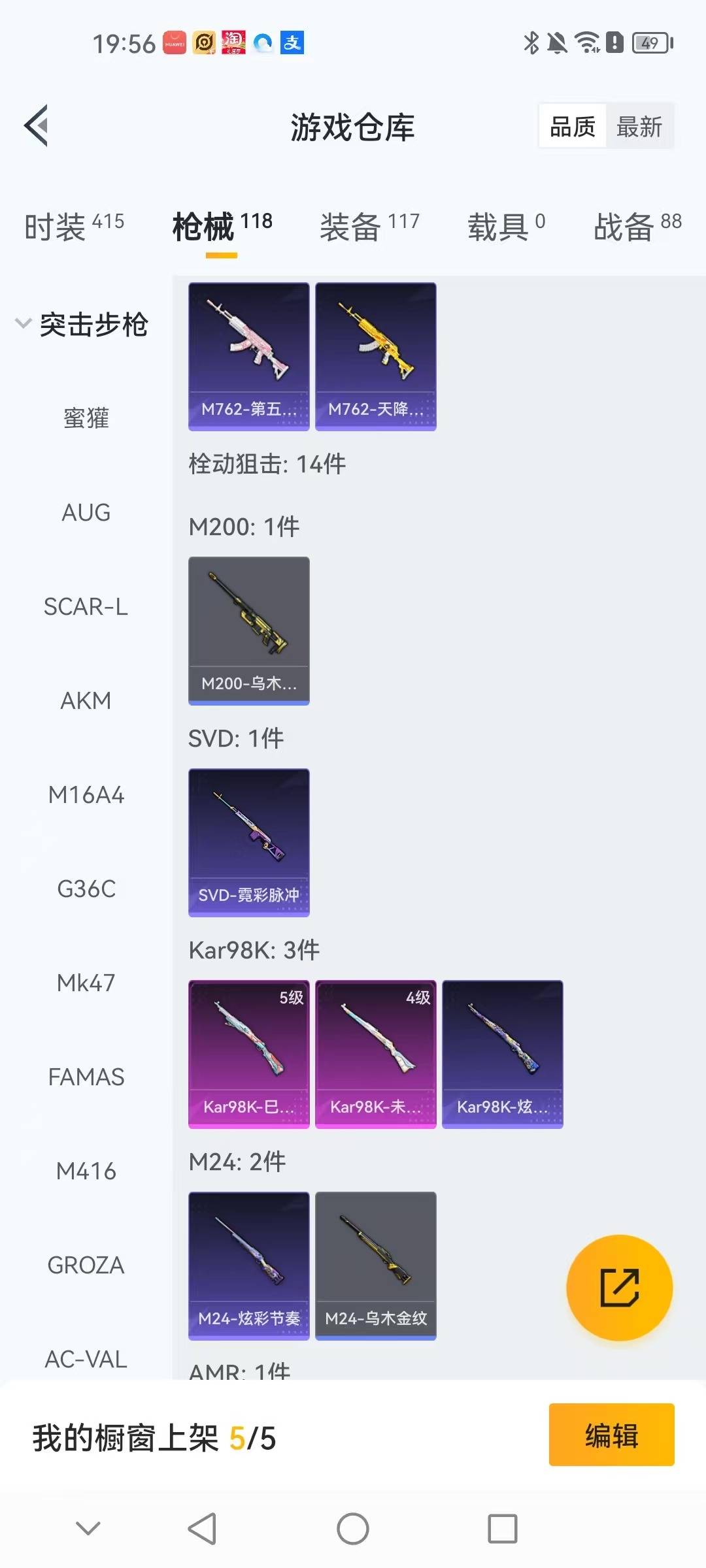Go to the system home screen
The image size is (706, 1568).
353,1529
